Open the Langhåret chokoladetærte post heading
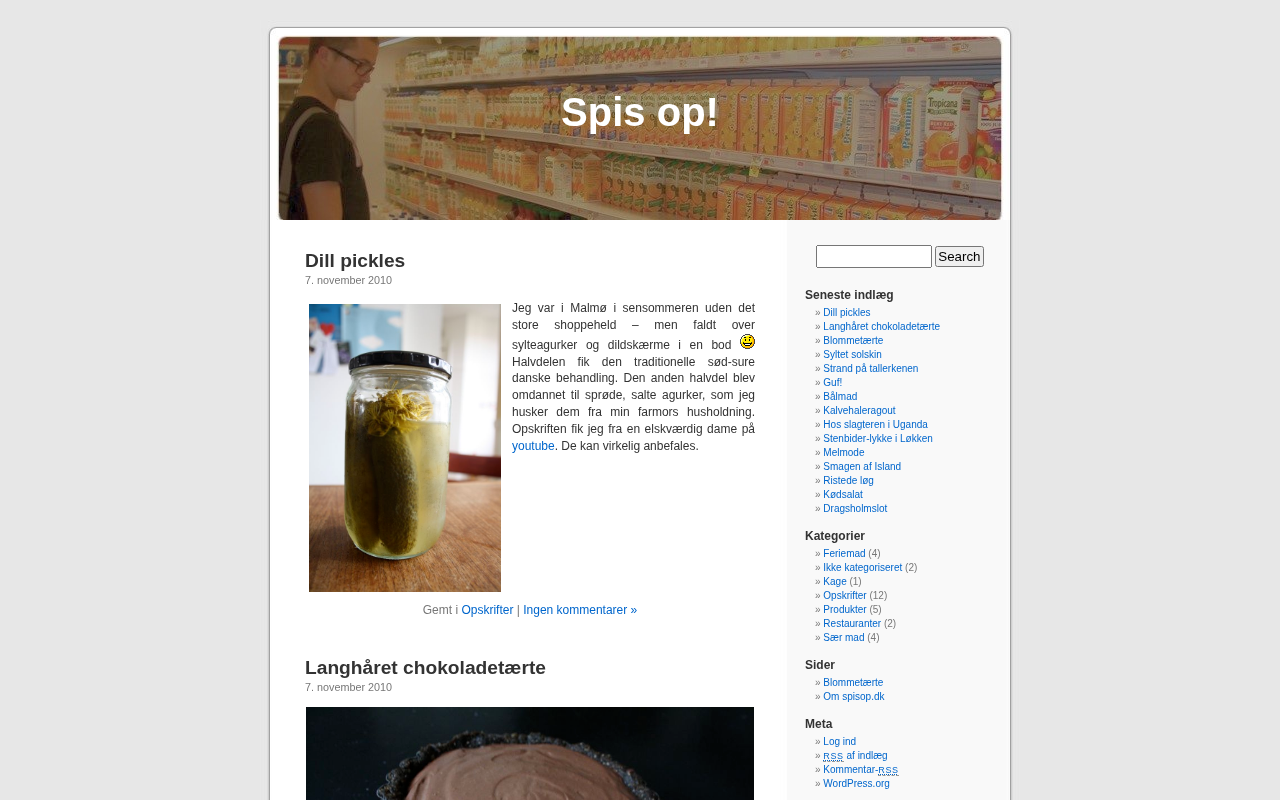The height and width of the screenshot is (800, 1280). pyautogui.click(x=425, y=668)
